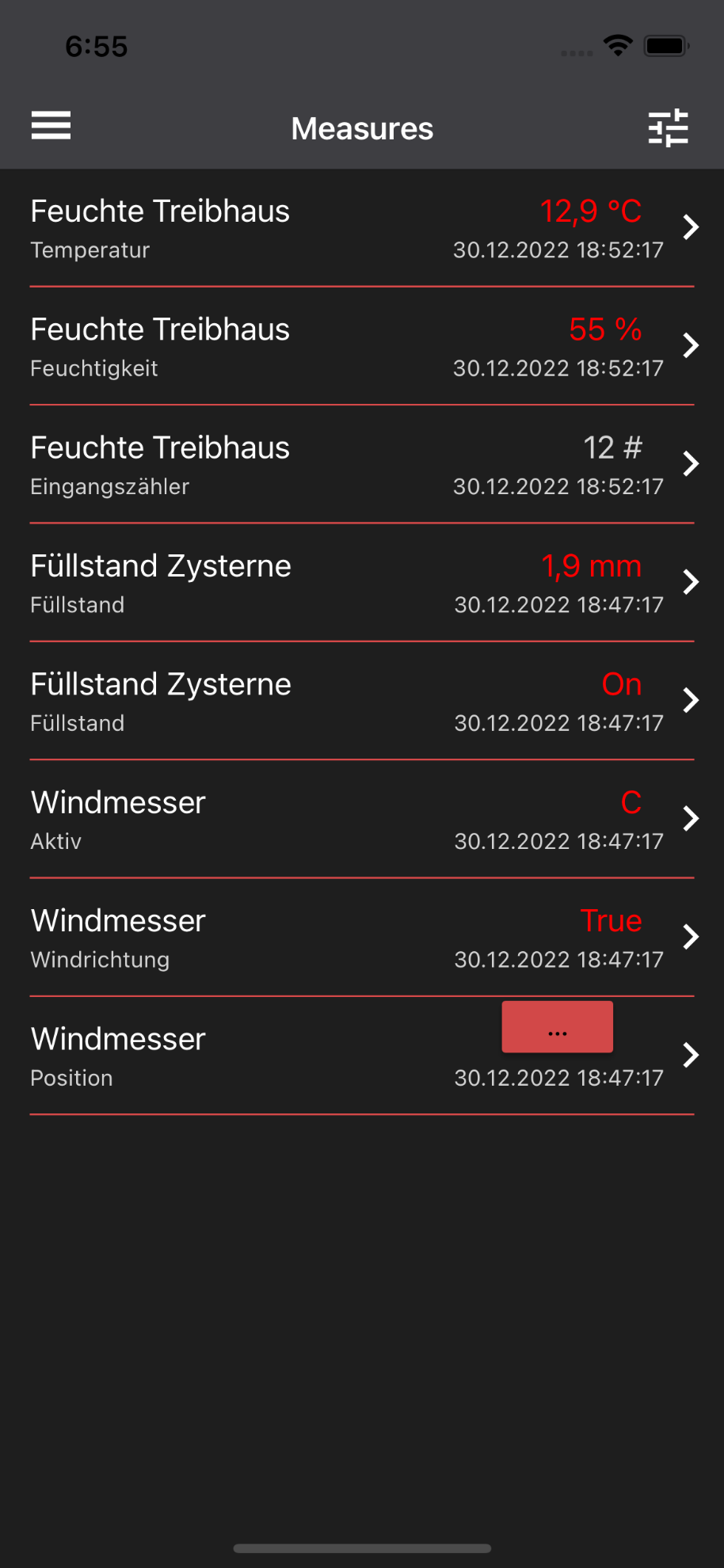
Task: Open Windmesser Aktiv measure
Action: 362,819
